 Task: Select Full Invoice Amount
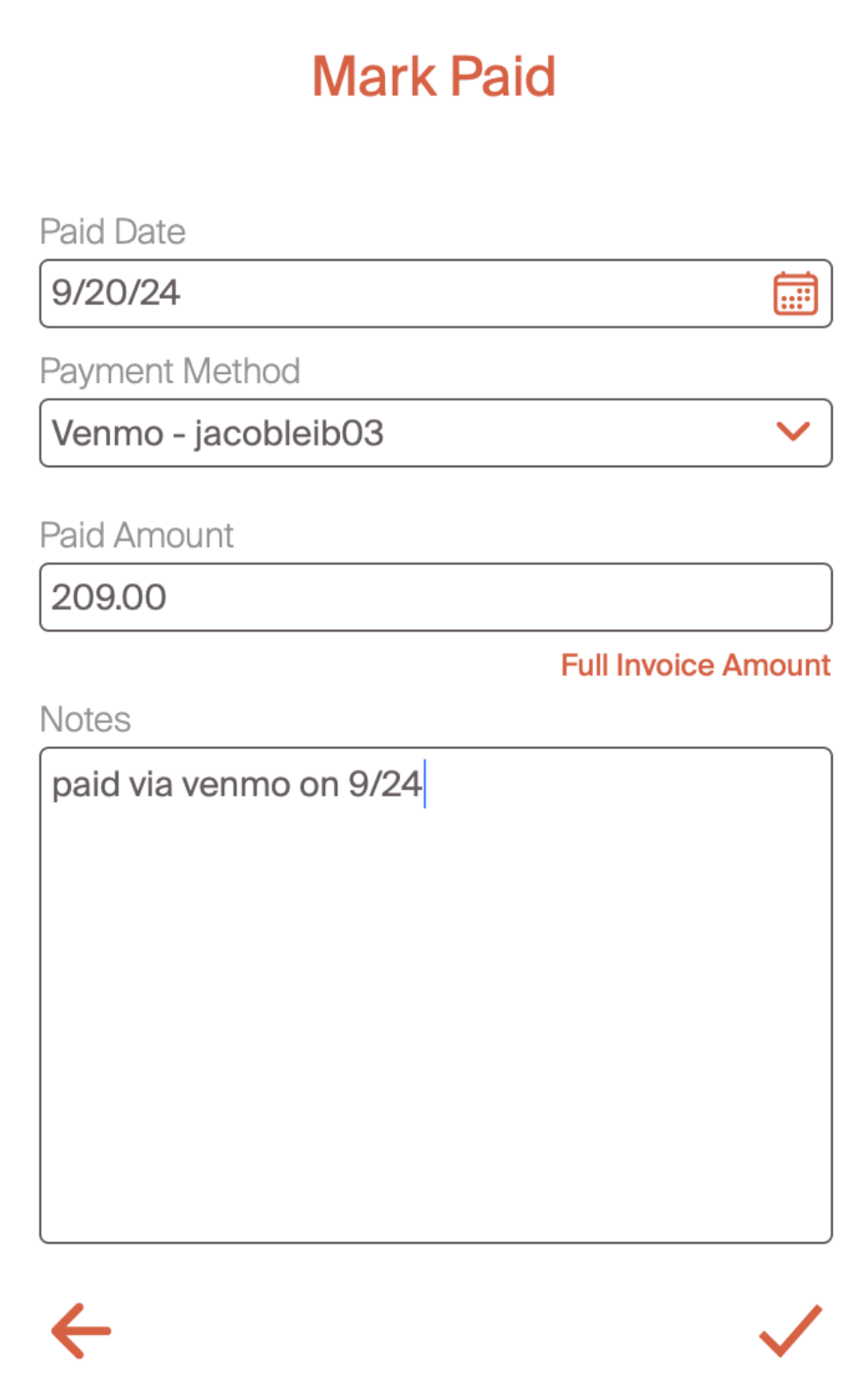[695, 666]
